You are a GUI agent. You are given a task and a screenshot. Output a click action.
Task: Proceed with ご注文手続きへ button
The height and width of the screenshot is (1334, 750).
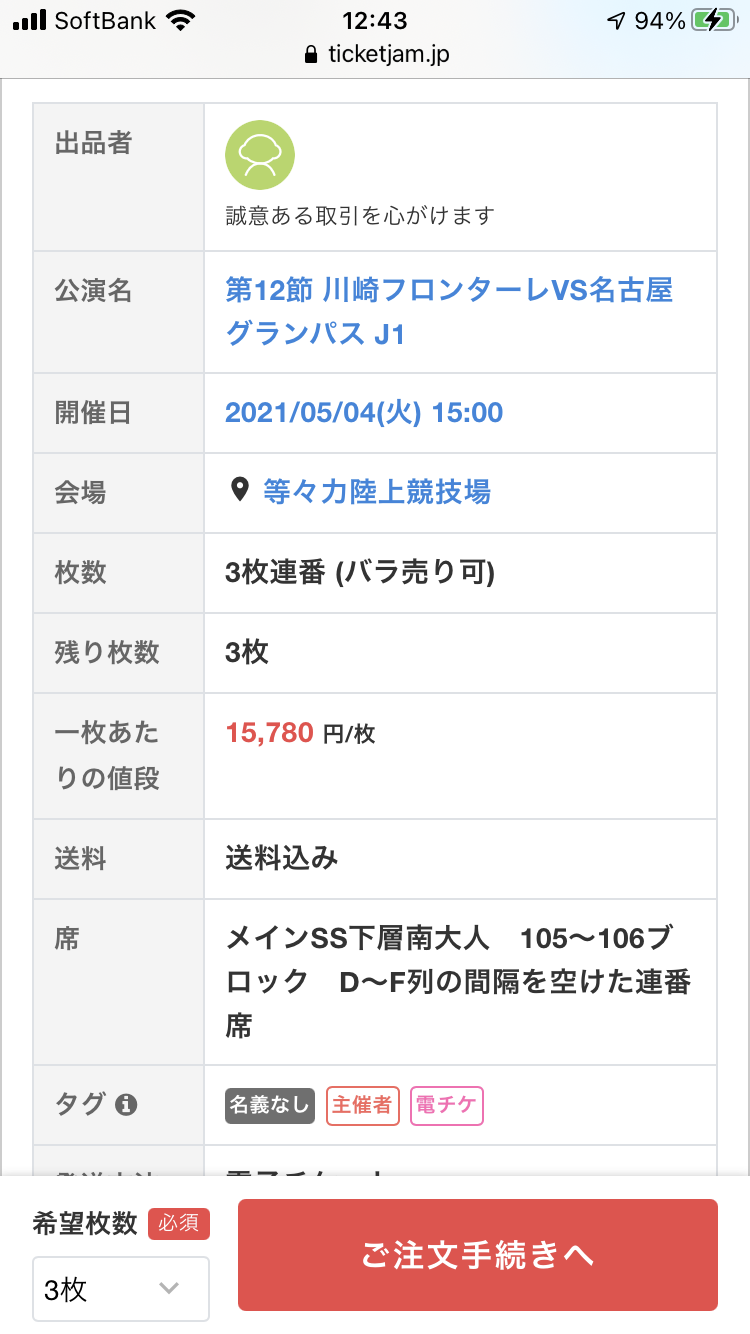(x=478, y=1255)
